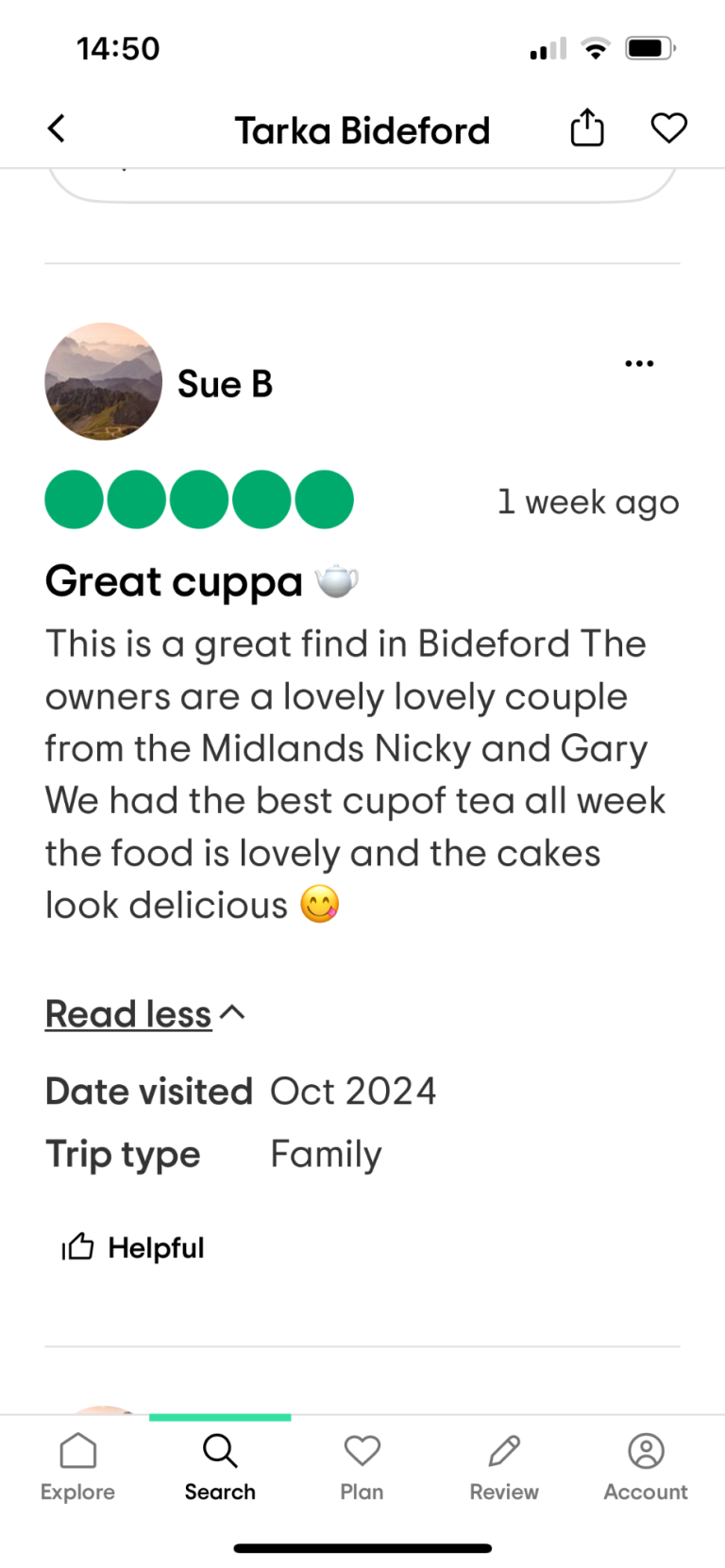The image size is (725, 1568).
Task: Open the options menu on Sue B's review
Action: [639, 364]
